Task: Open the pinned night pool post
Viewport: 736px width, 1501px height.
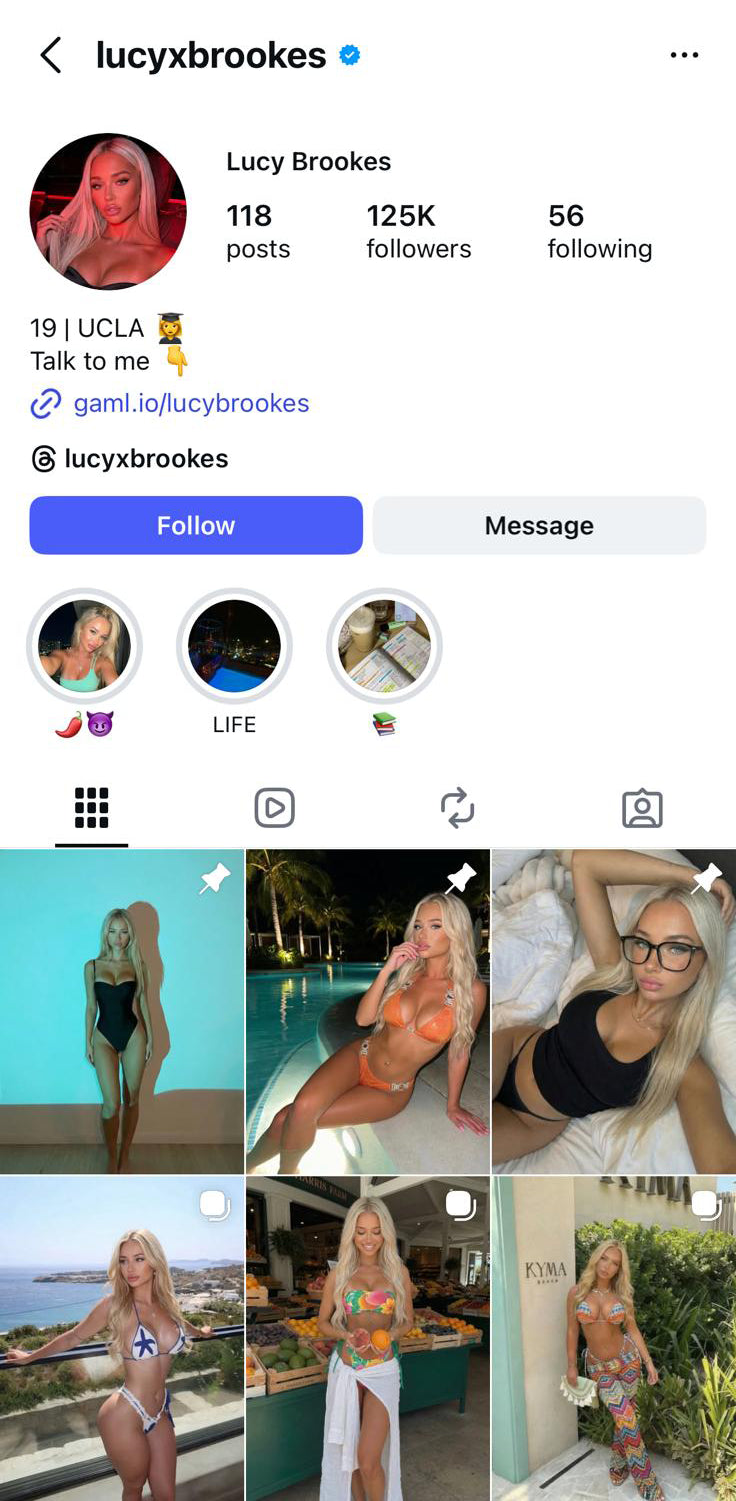Action: [368, 1011]
